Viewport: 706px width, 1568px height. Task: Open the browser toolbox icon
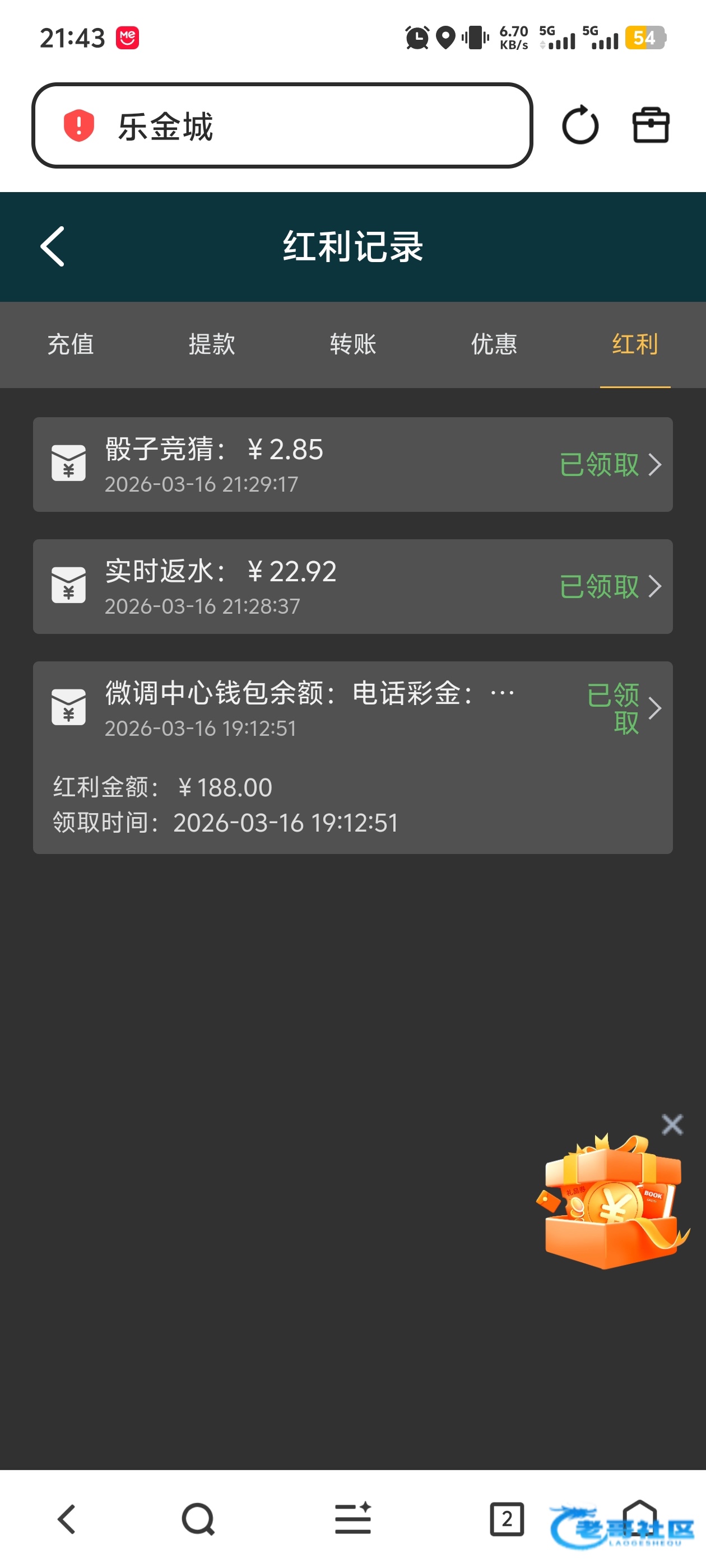[650, 126]
